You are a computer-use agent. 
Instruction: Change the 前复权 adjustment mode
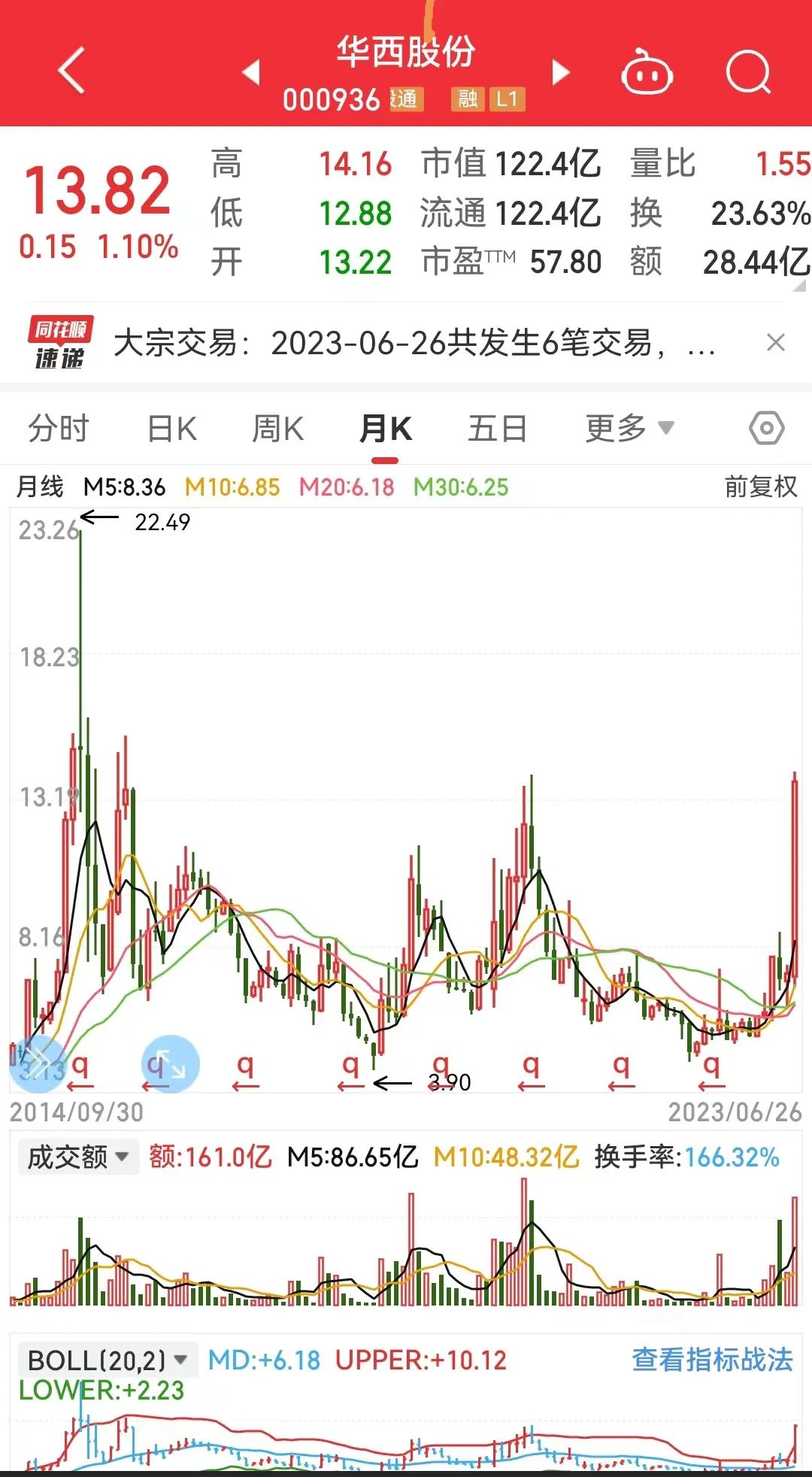click(760, 487)
